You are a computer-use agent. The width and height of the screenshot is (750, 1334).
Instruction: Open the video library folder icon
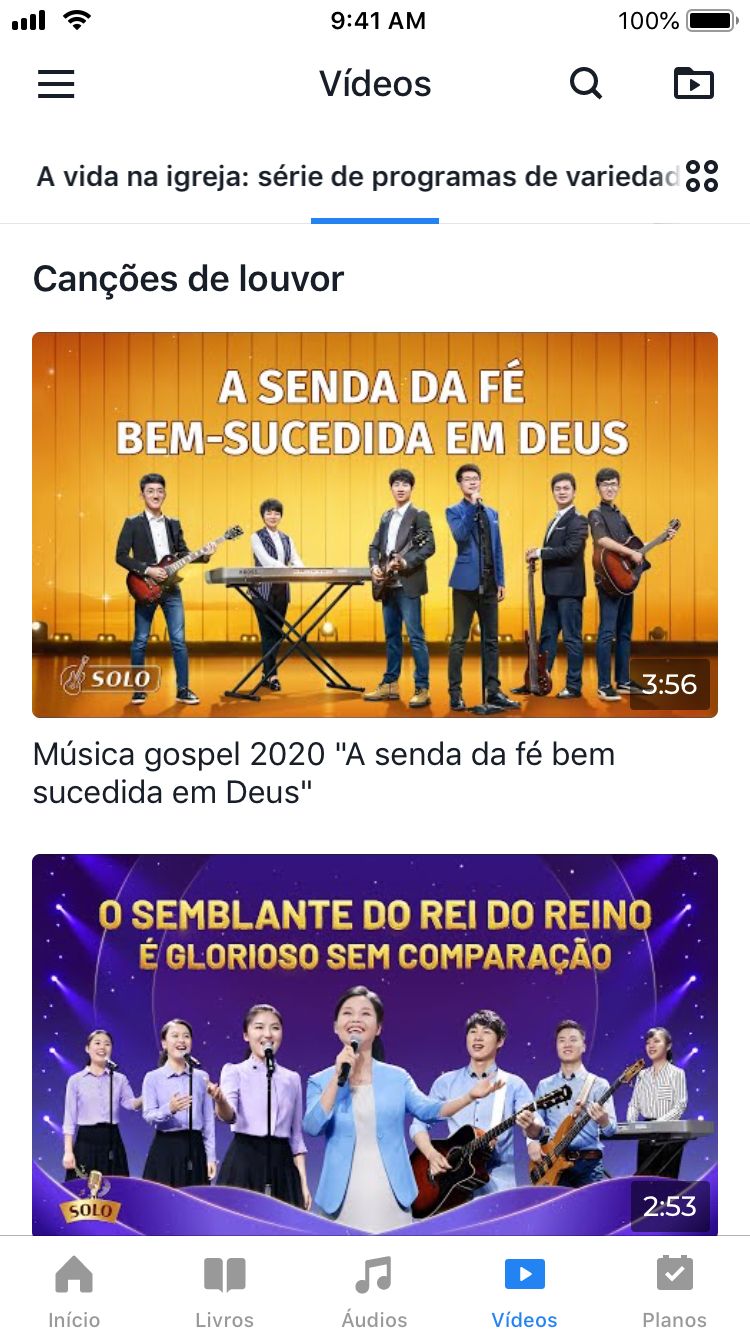click(694, 84)
